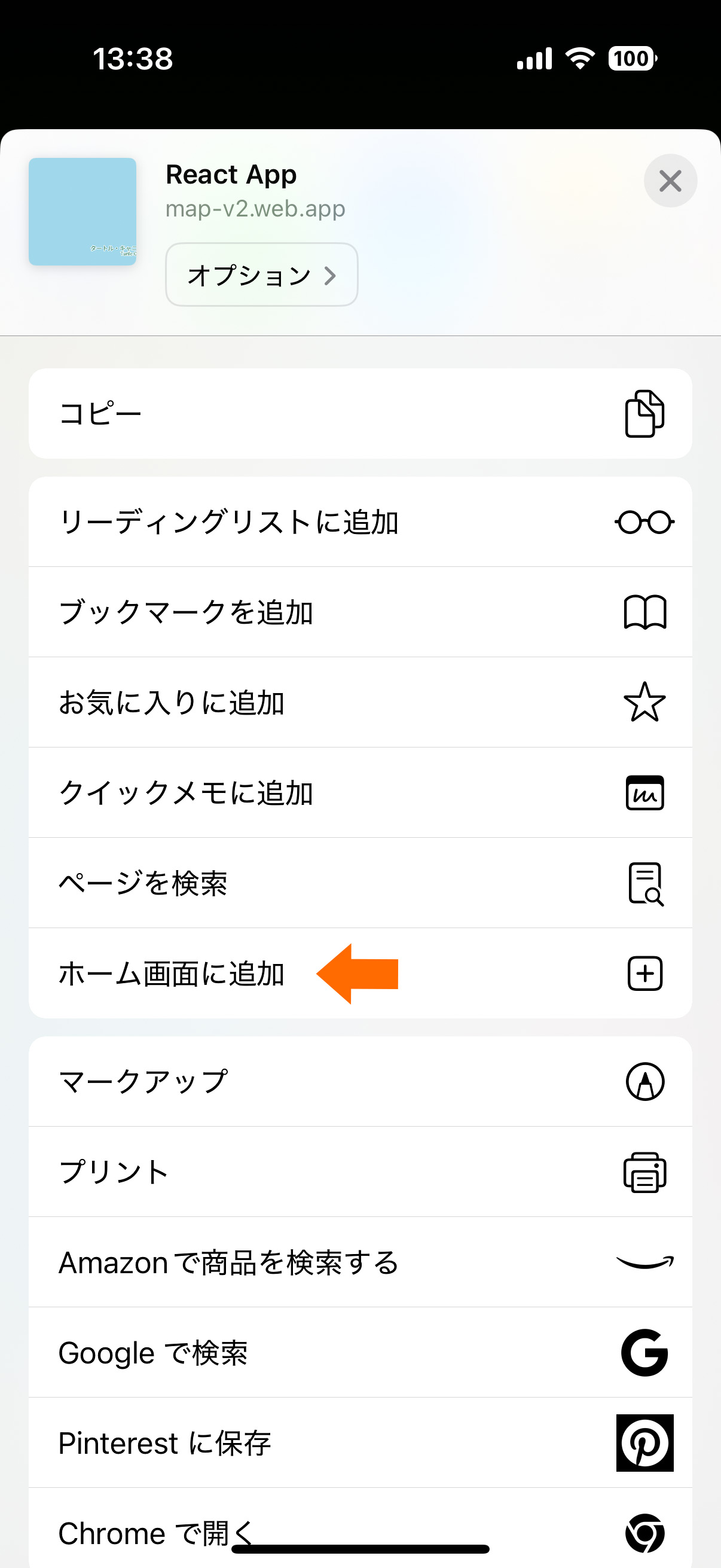The height and width of the screenshot is (1568, 721).
Task: Select お気に入りに追加
Action: [360, 702]
